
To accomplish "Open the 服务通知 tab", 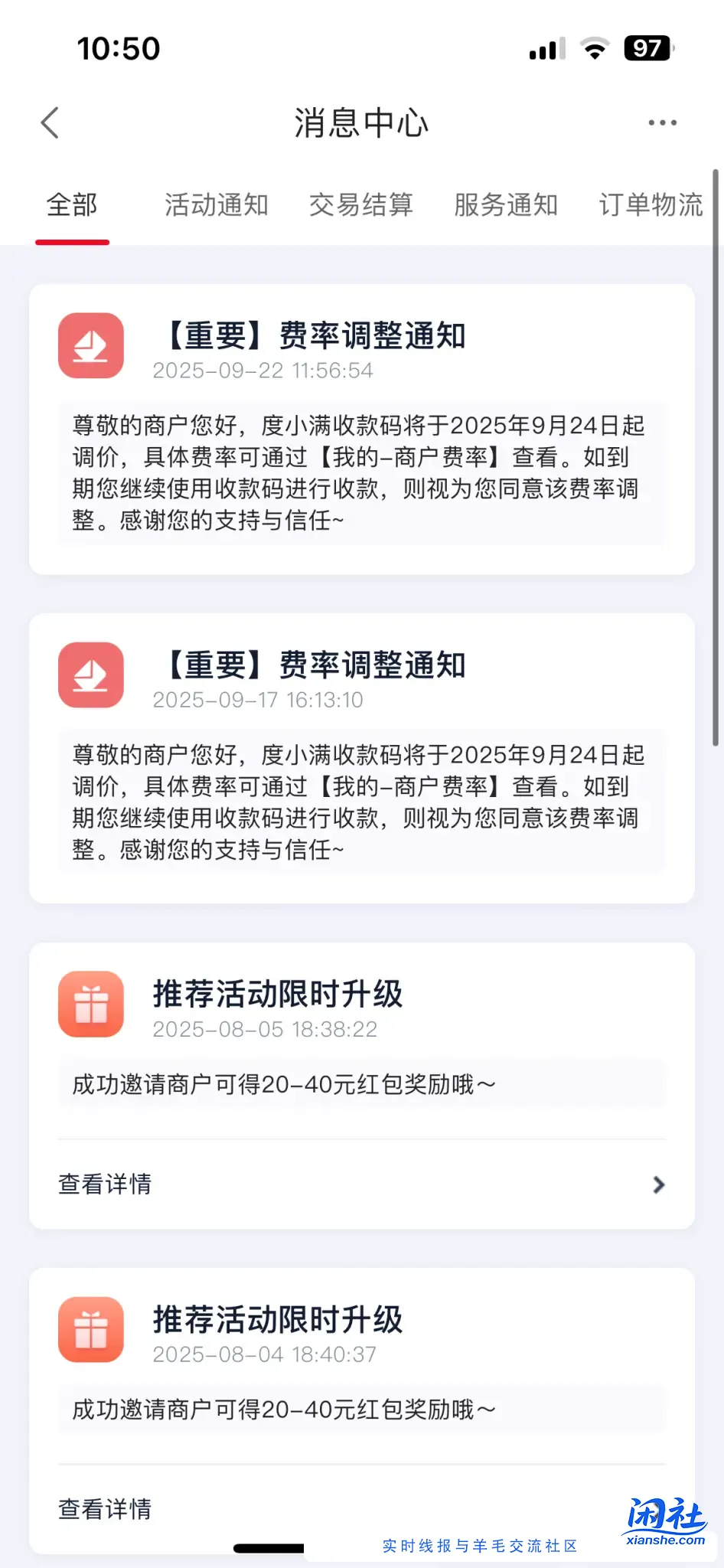I will point(504,205).
